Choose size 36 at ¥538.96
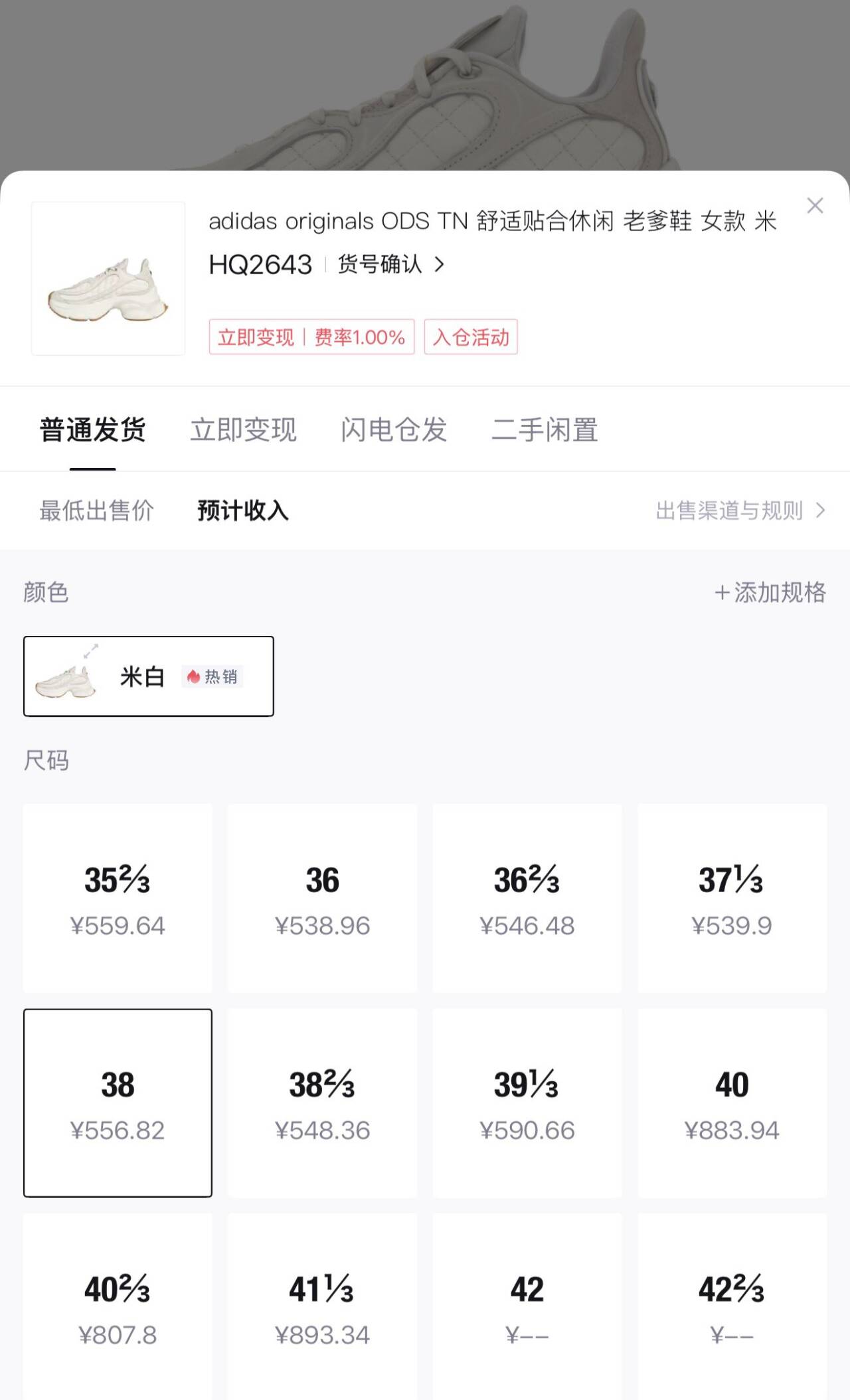 coord(323,898)
